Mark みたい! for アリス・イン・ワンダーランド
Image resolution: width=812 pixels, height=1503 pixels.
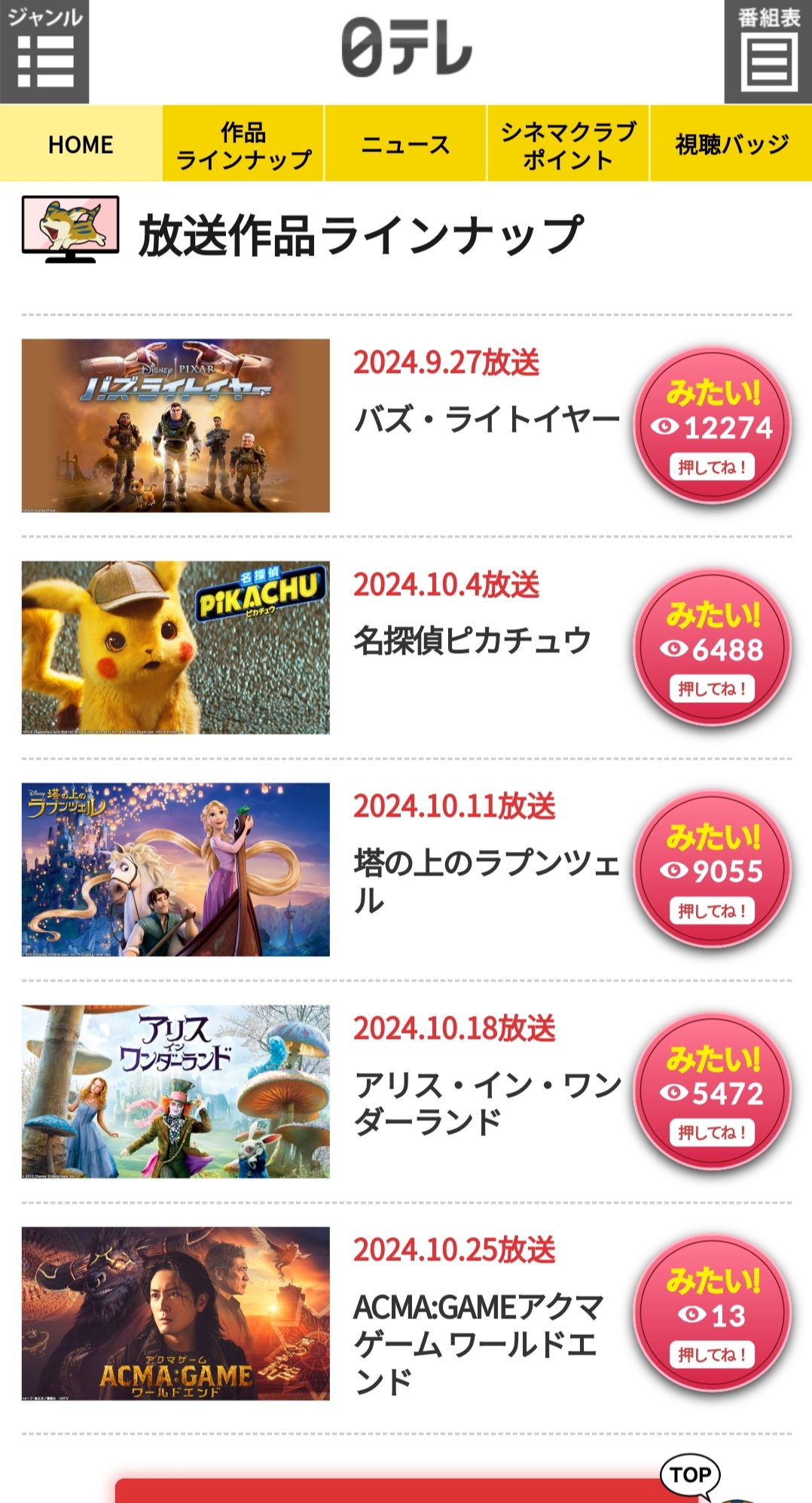(x=712, y=1091)
